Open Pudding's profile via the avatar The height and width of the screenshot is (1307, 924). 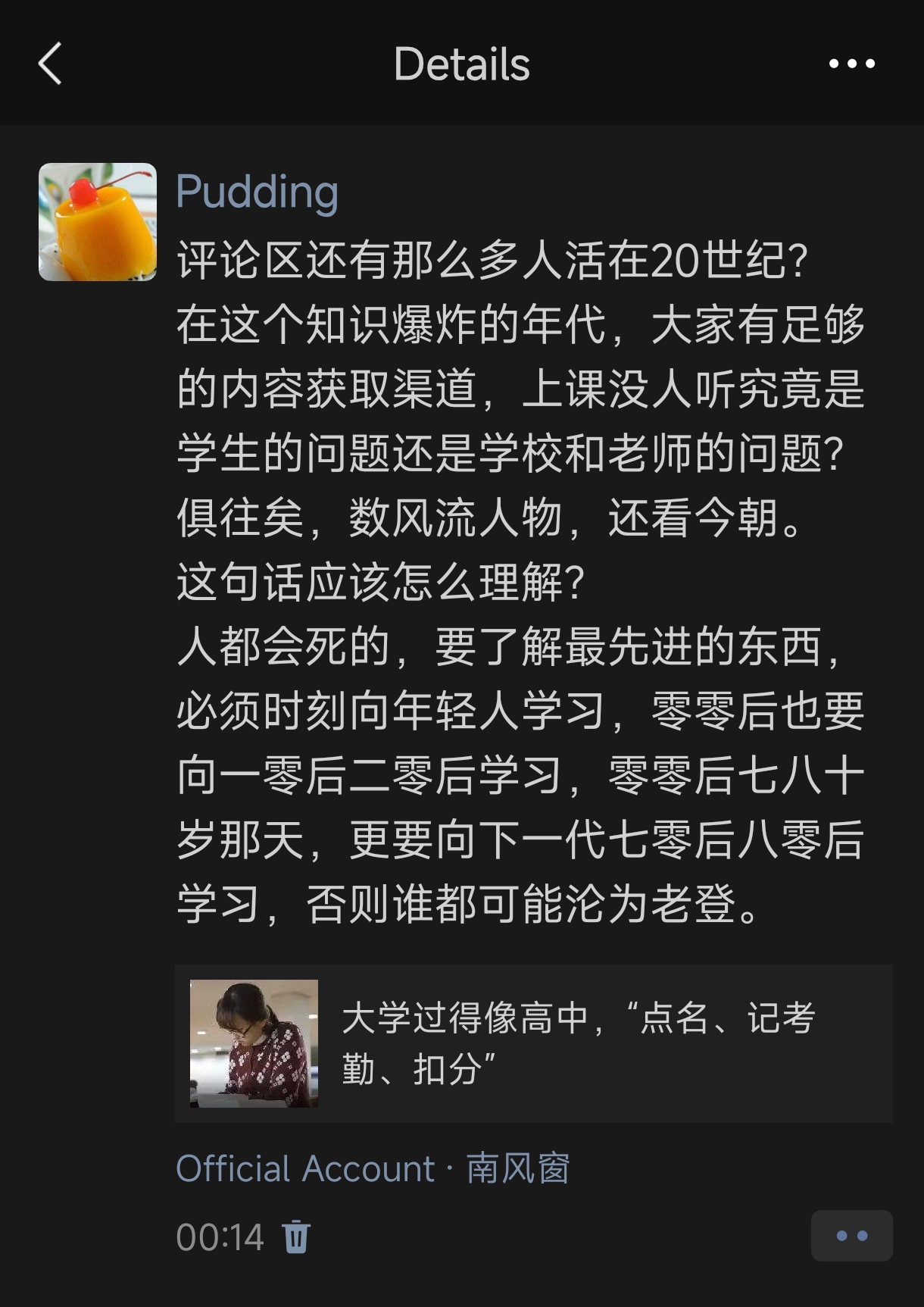[98, 222]
